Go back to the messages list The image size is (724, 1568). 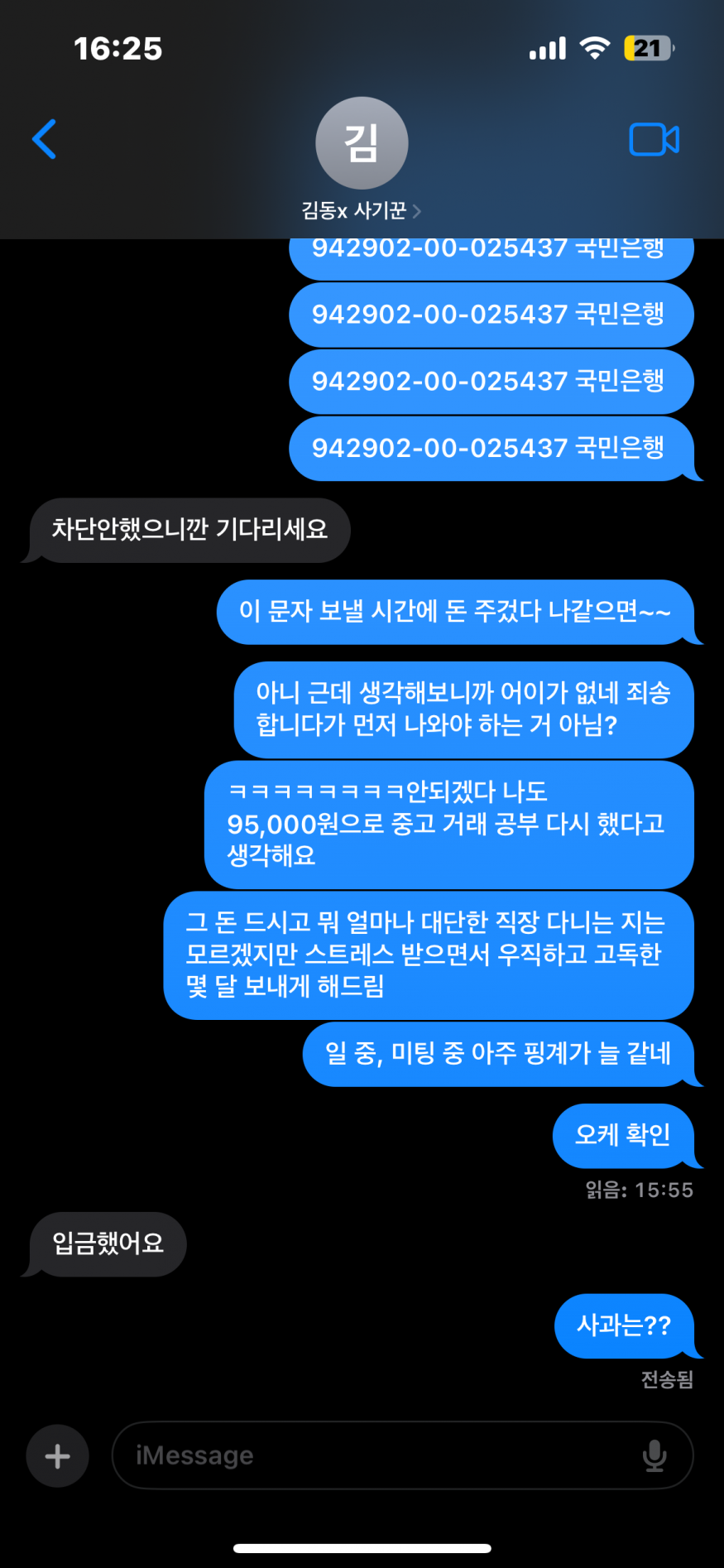click(45, 139)
